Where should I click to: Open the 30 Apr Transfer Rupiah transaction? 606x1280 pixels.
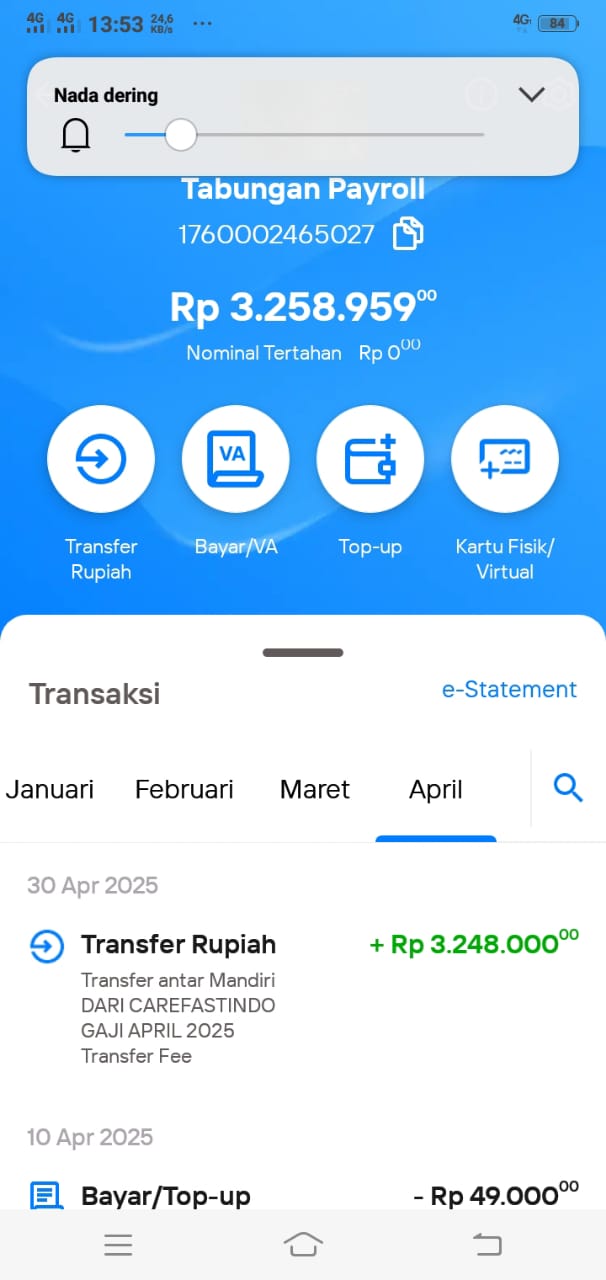[303, 999]
